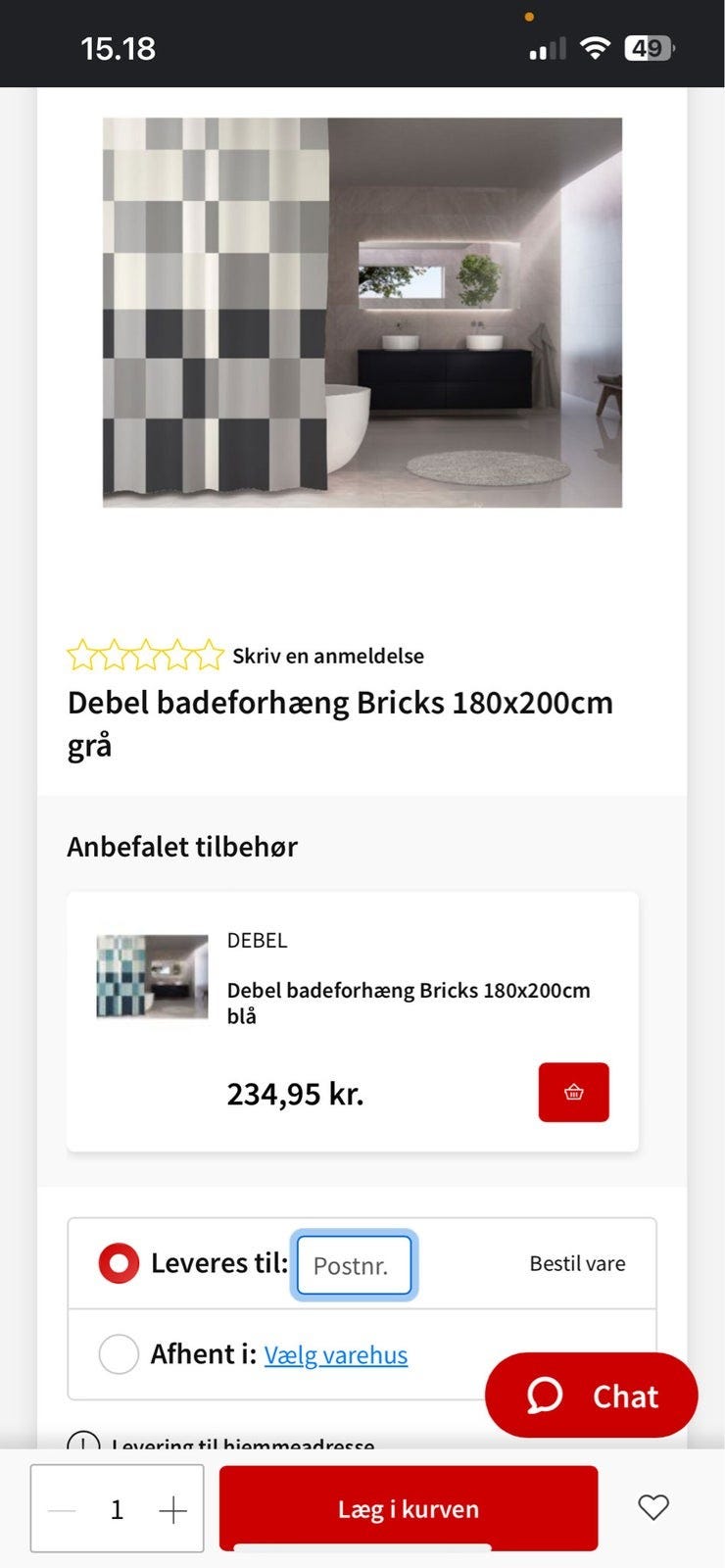The width and height of the screenshot is (725, 1568).
Task: Tap the 'Skriv en anmeldelse' review link
Action: coord(327,656)
